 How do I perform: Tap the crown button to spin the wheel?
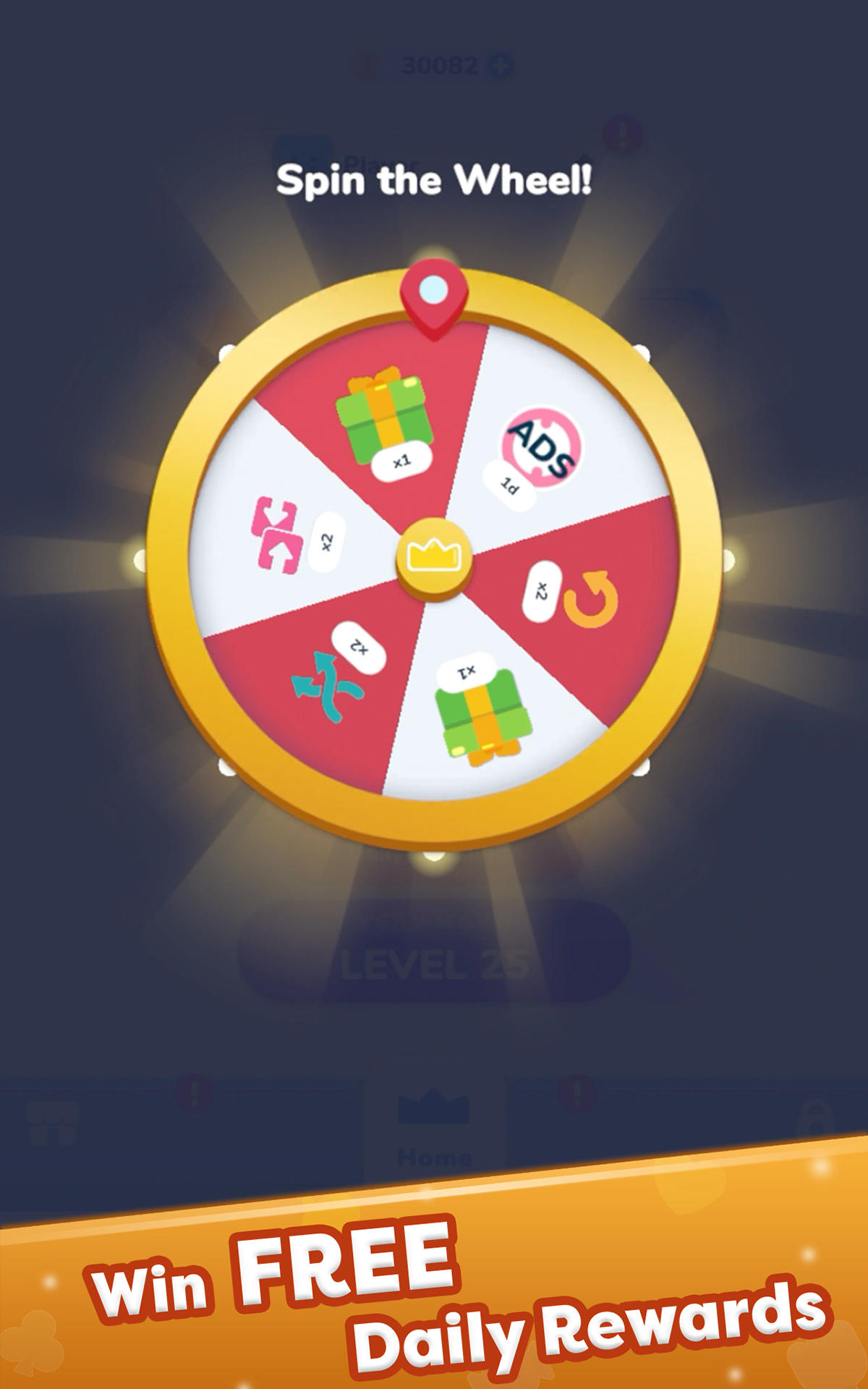434,557
